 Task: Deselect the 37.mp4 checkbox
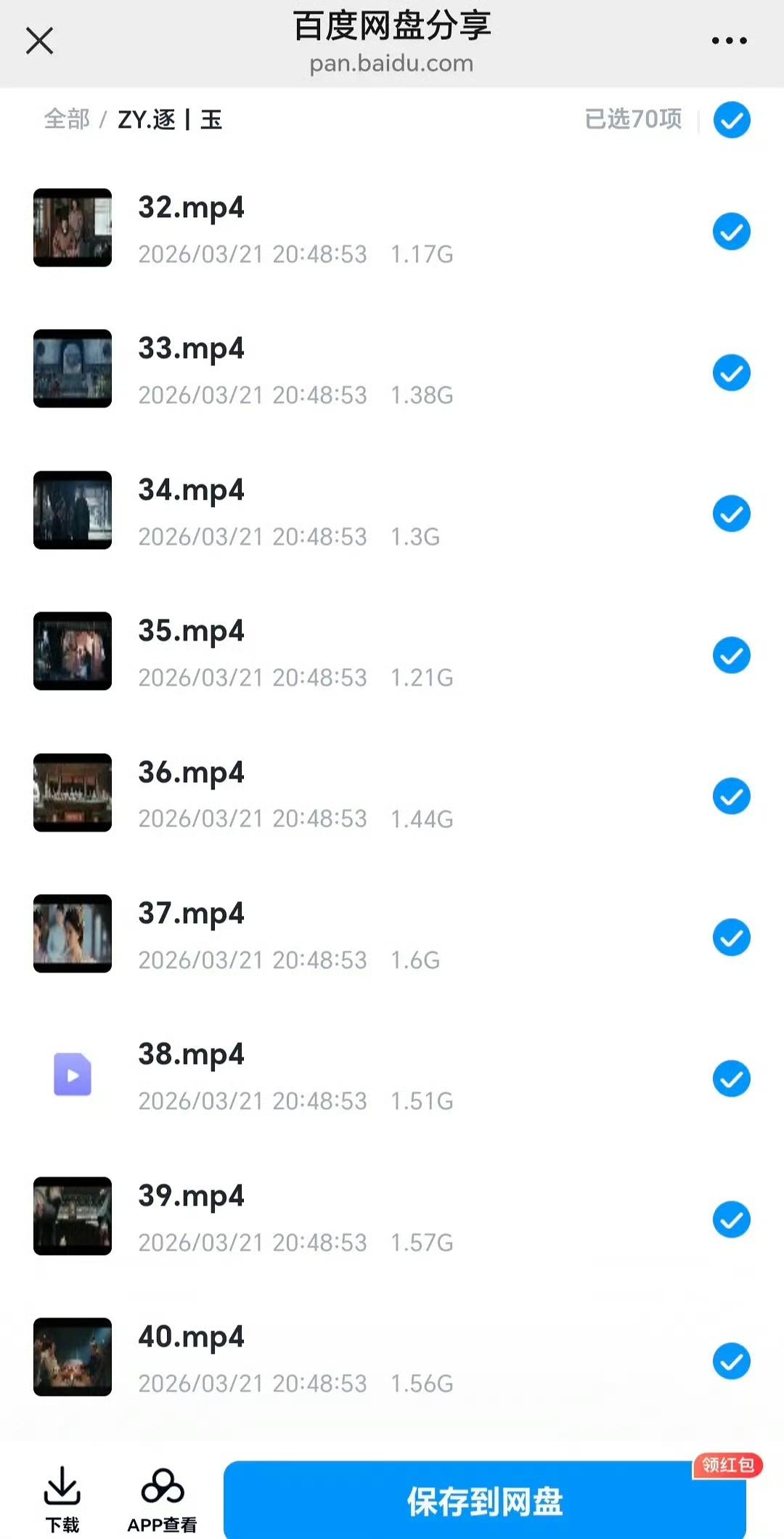pos(731,938)
